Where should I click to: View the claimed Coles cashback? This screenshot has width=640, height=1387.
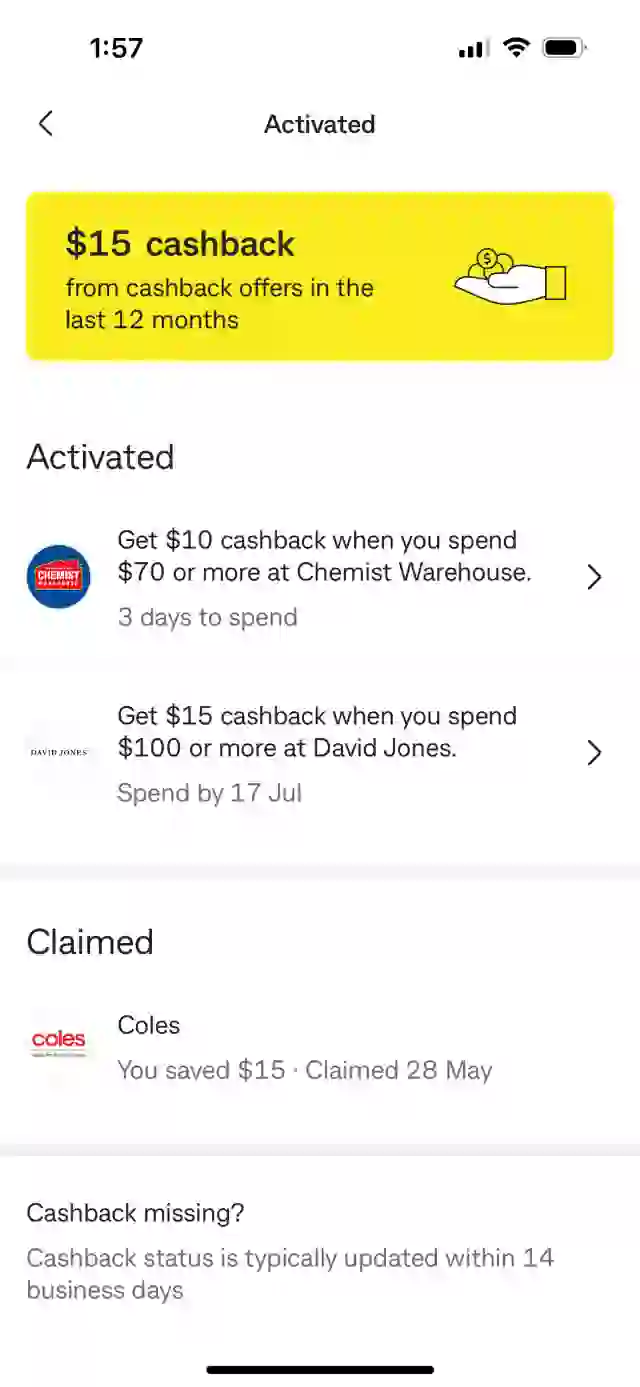click(320, 1047)
